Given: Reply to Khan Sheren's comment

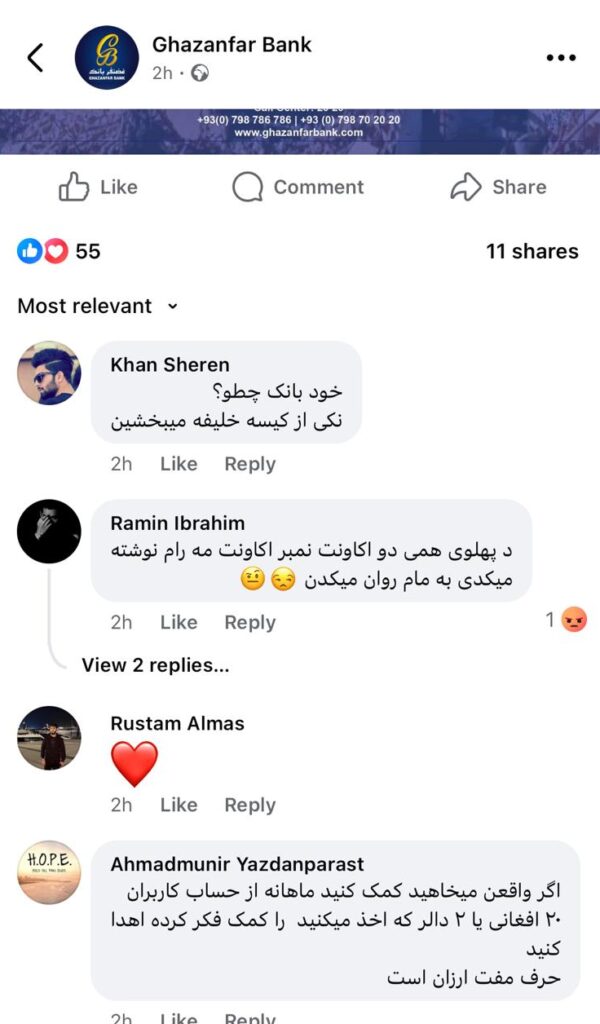Looking at the screenshot, I should 249,464.
